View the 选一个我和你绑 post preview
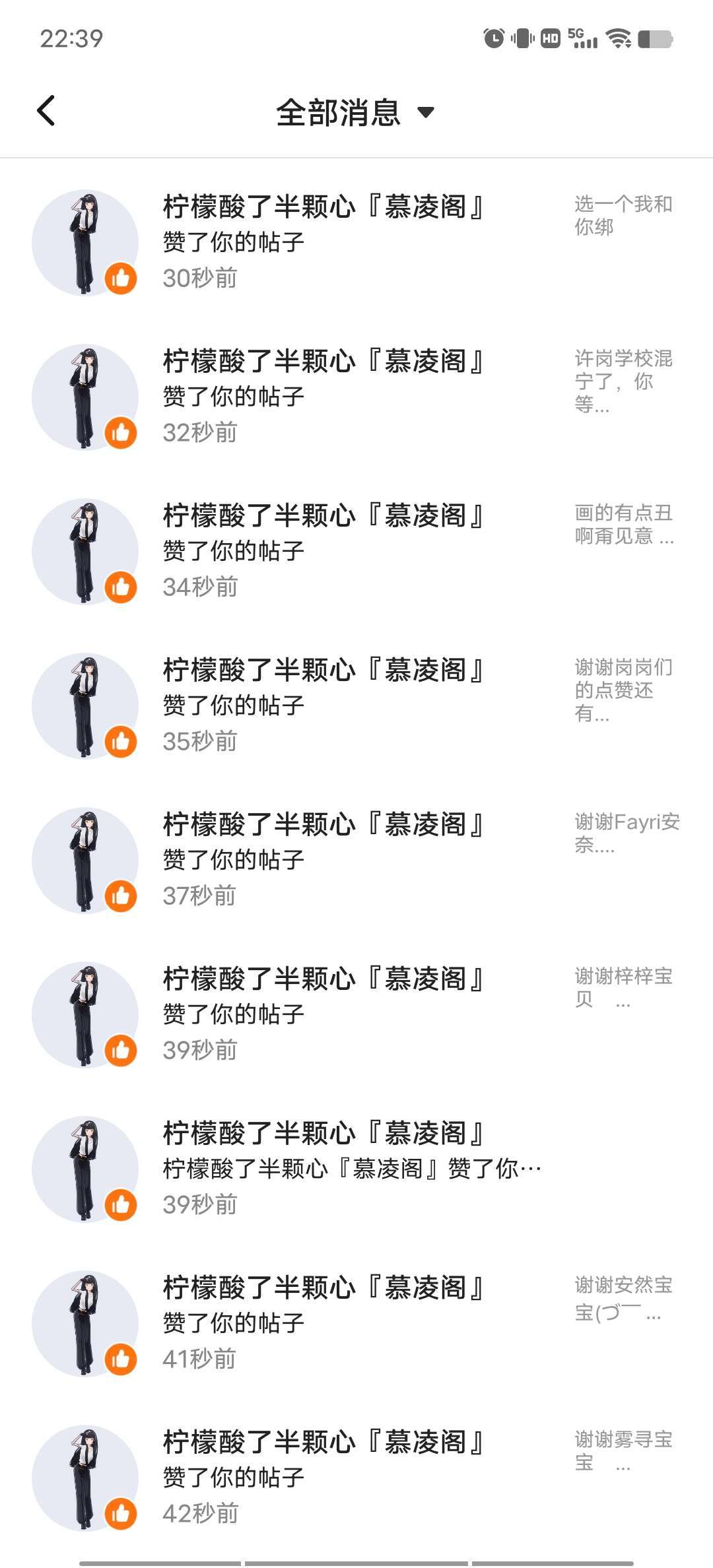 coord(623,215)
